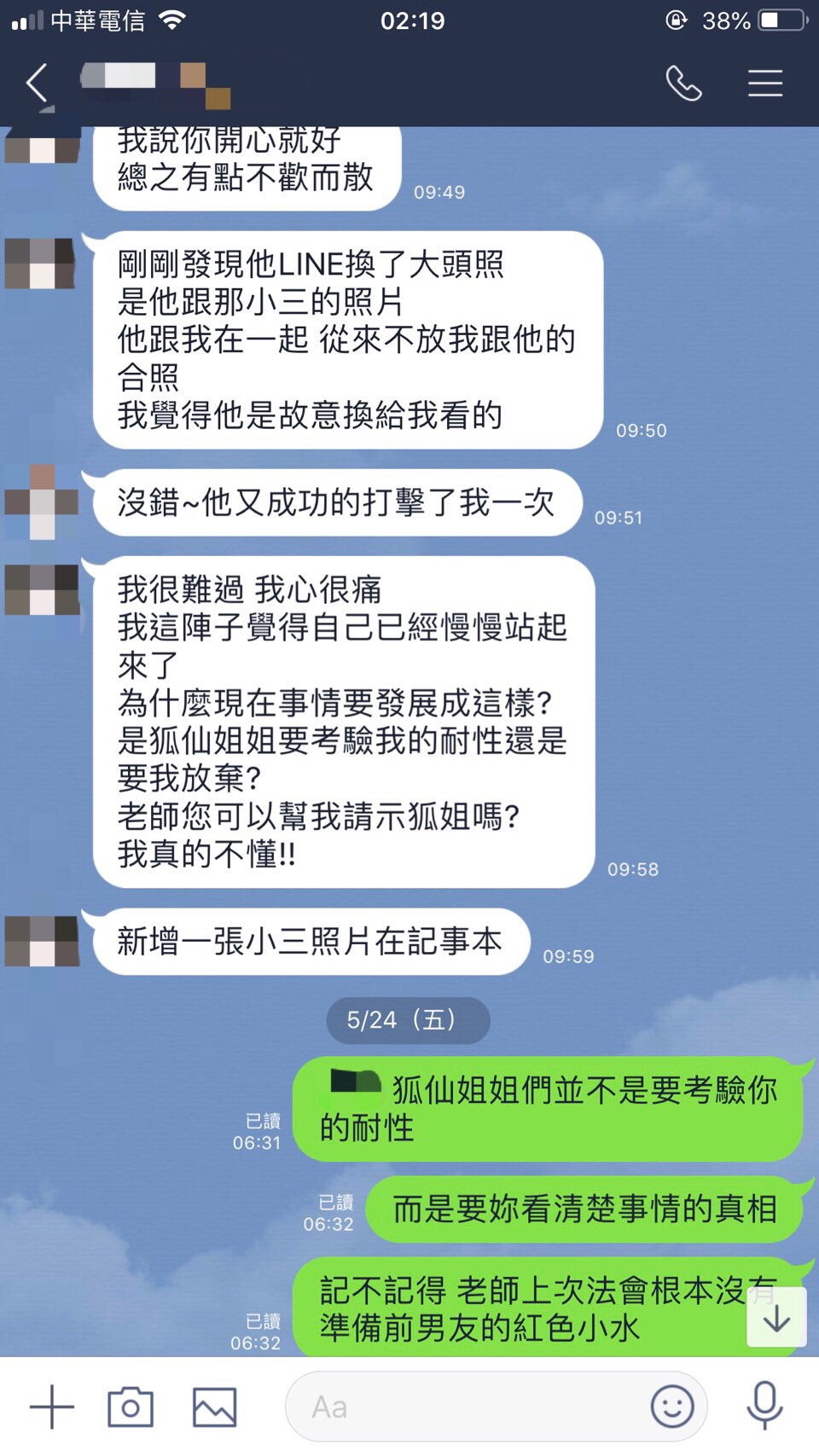Record a voice message
This screenshot has height=1456, width=819.
[x=764, y=1406]
